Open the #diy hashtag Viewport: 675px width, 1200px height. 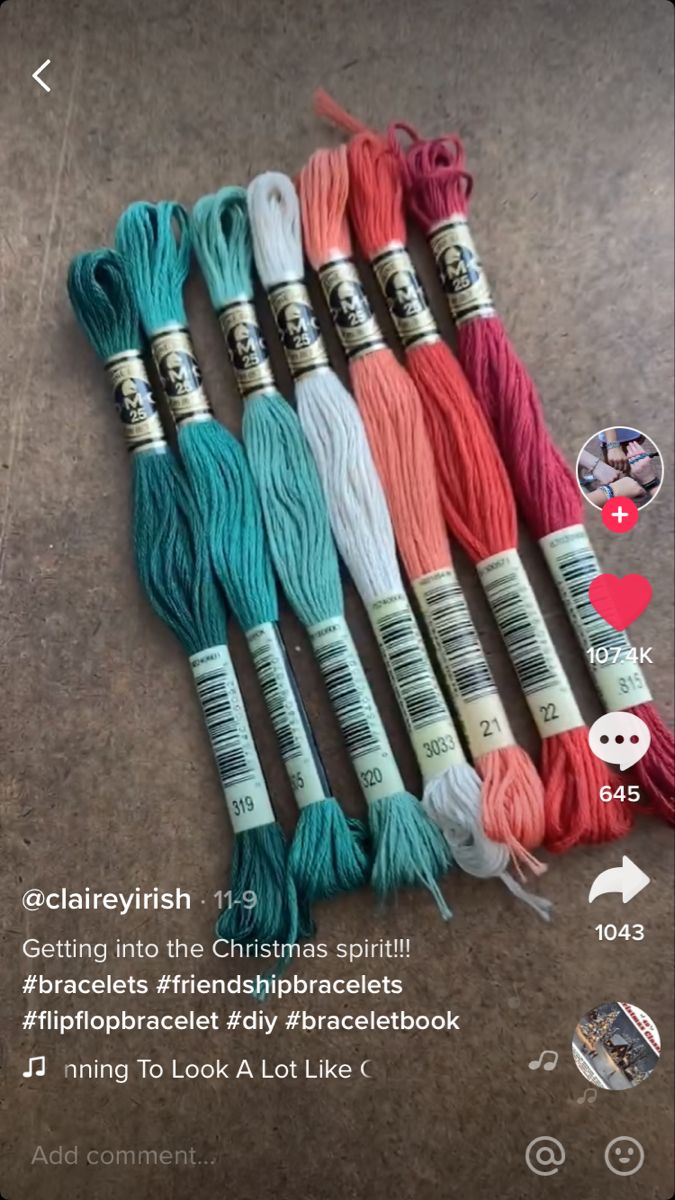(x=252, y=1021)
